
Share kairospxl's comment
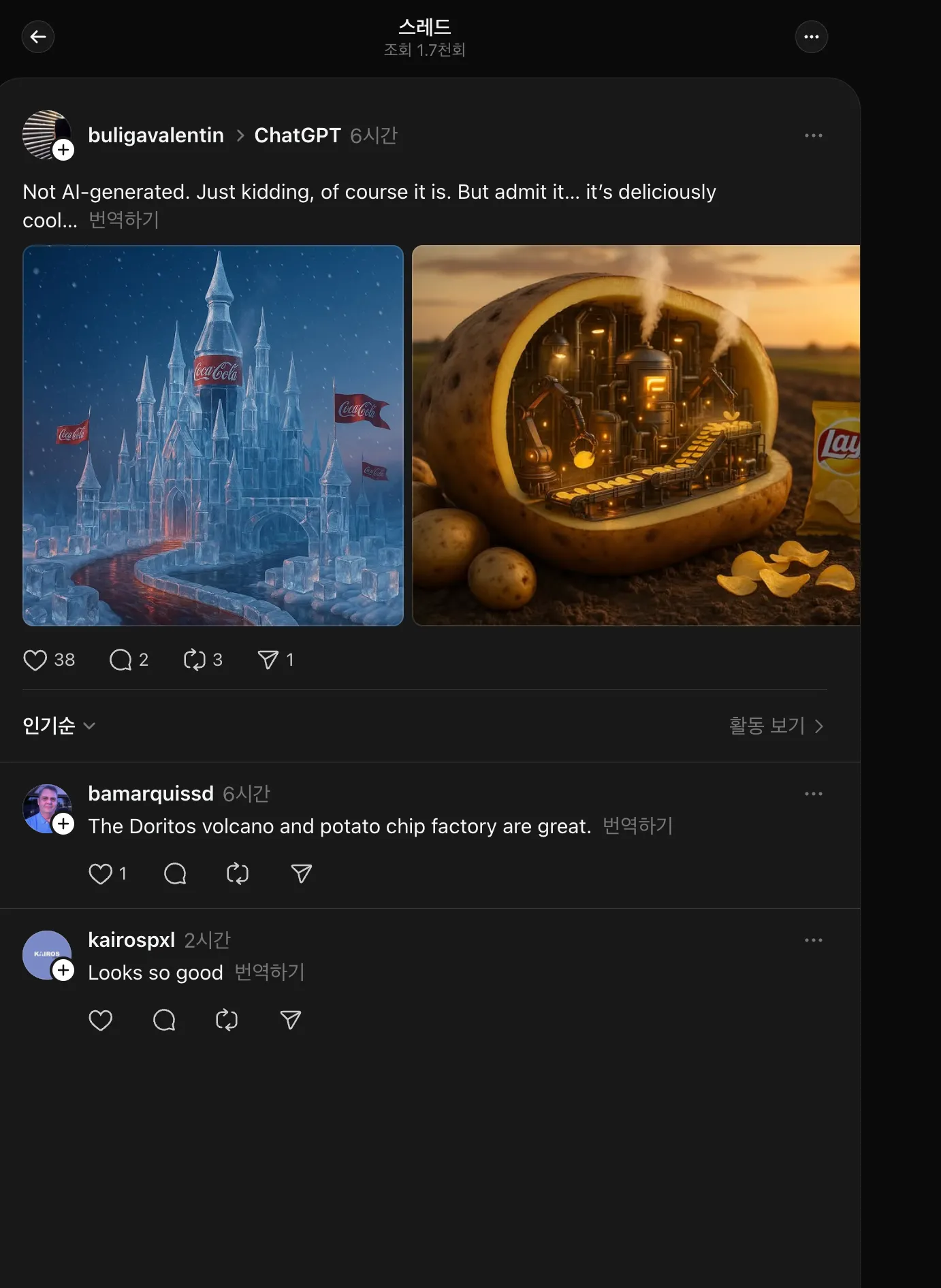click(x=291, y=1020)
